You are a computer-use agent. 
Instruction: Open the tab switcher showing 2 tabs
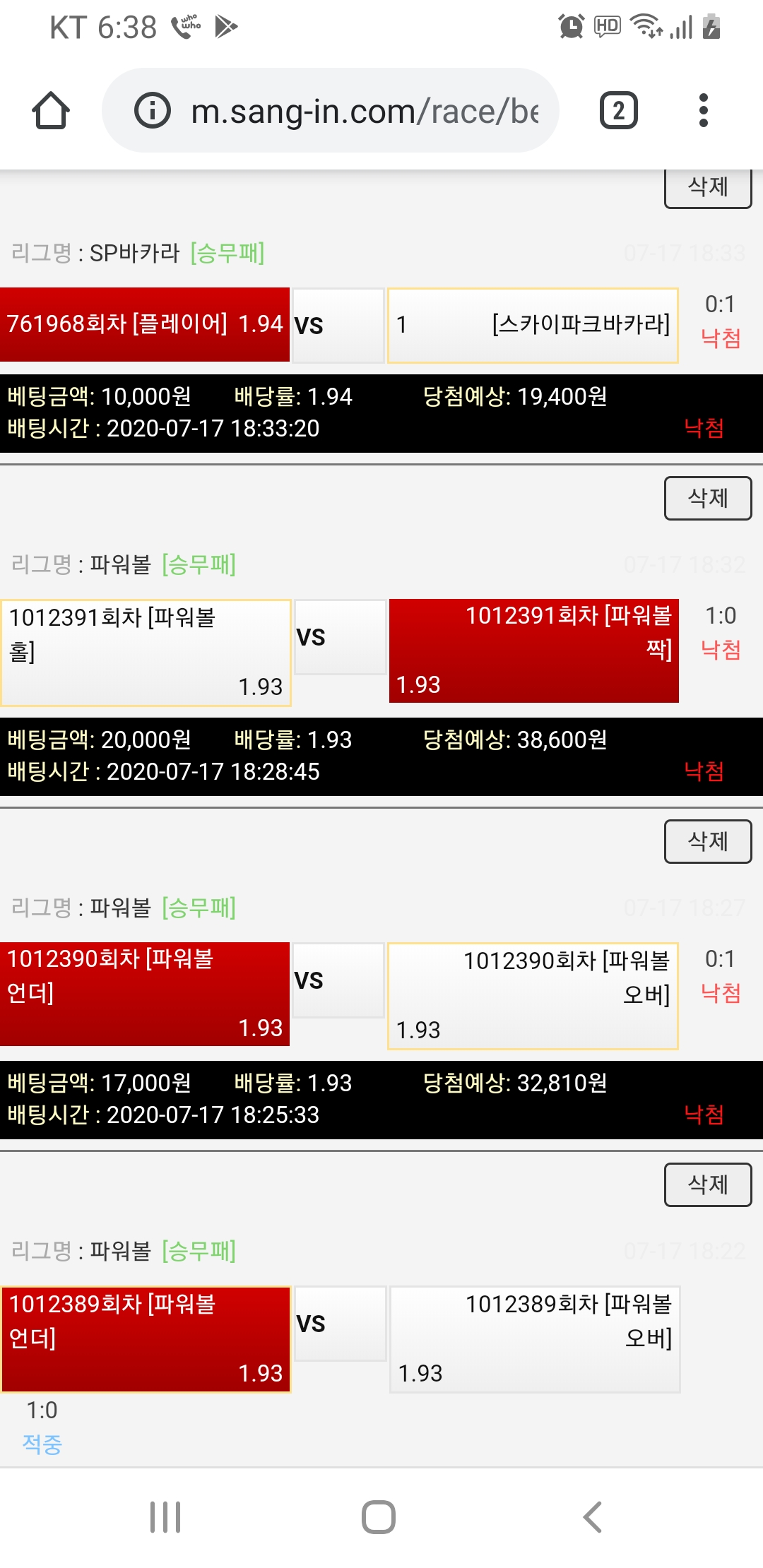618,111
